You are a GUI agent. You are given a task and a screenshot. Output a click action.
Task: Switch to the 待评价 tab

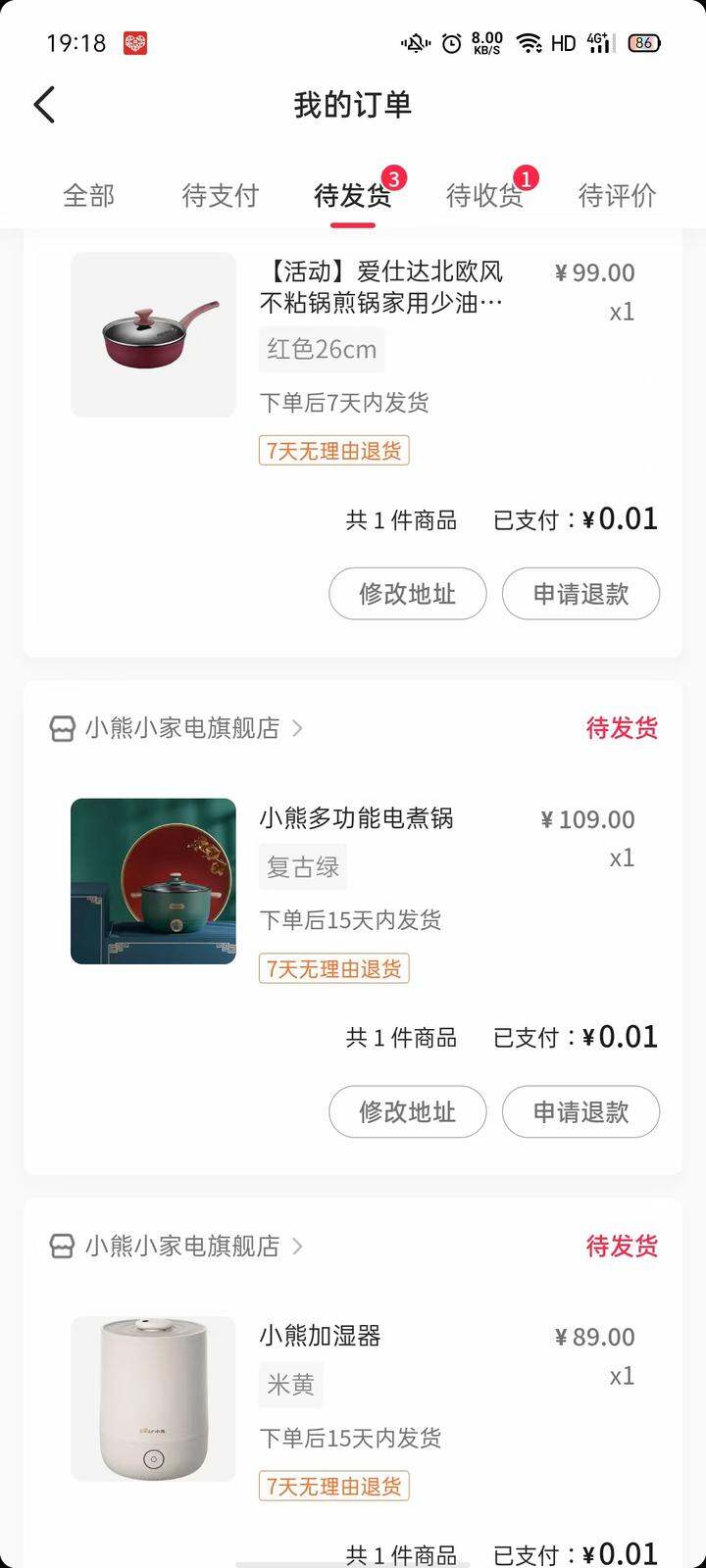617,195
